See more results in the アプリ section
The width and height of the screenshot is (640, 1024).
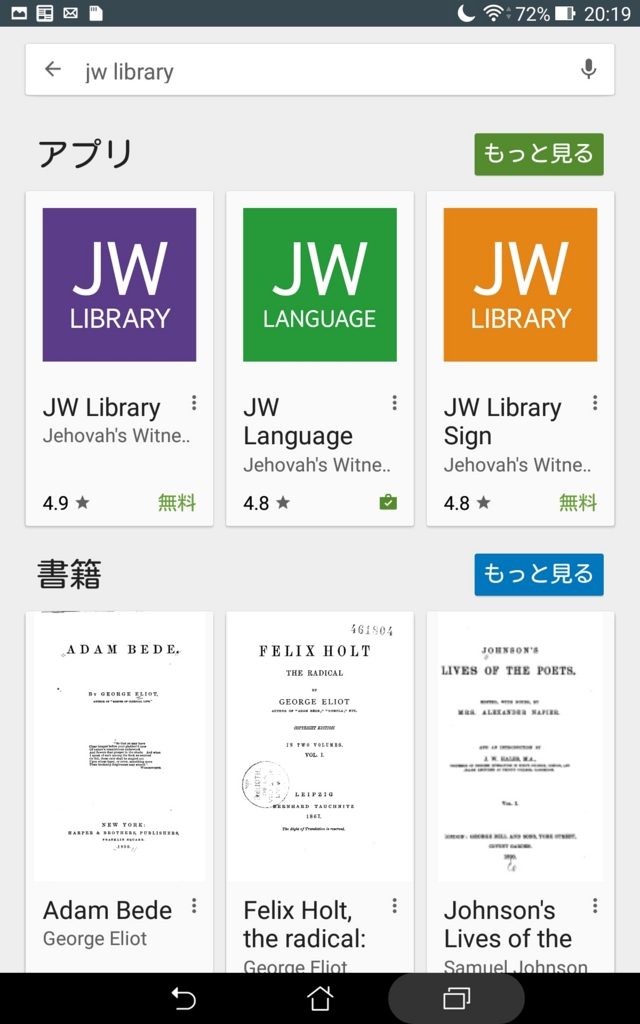(539, 154)
